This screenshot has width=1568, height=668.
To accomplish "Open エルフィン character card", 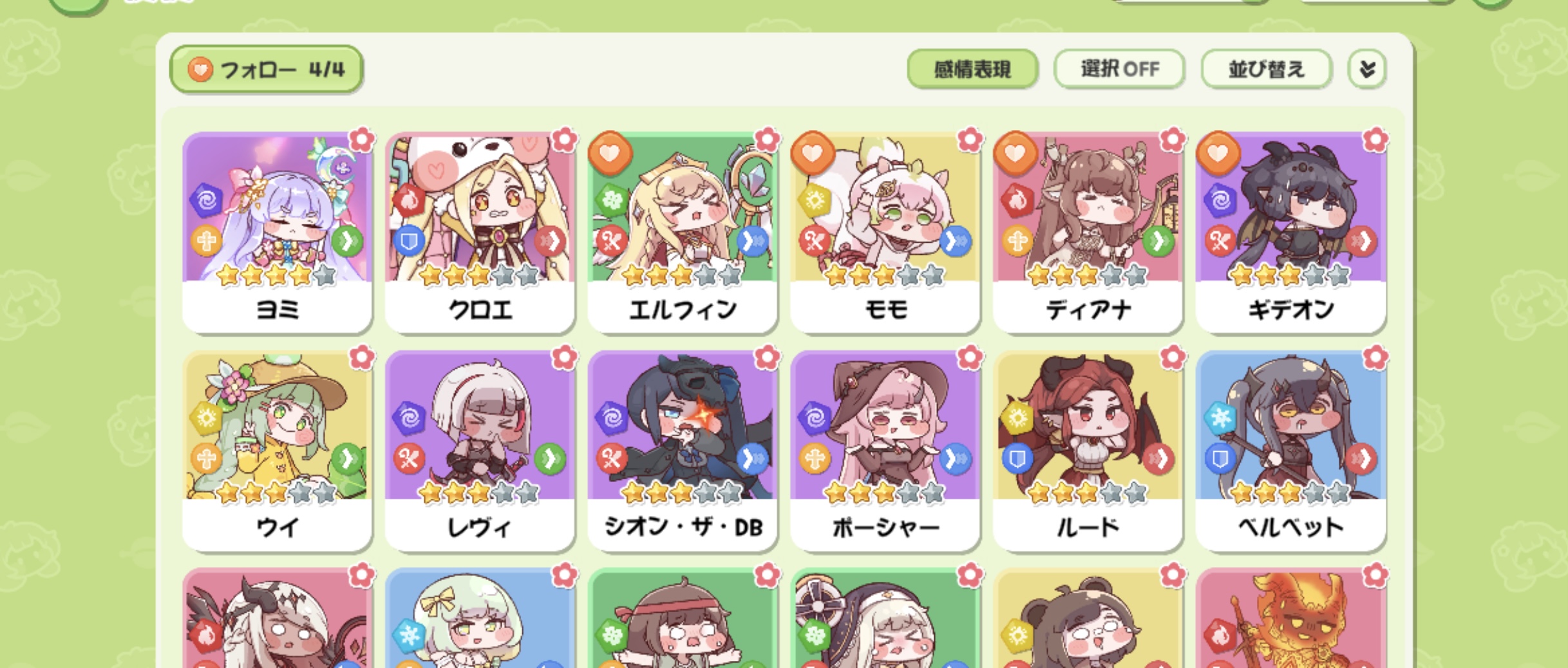I will coord(683,232).
